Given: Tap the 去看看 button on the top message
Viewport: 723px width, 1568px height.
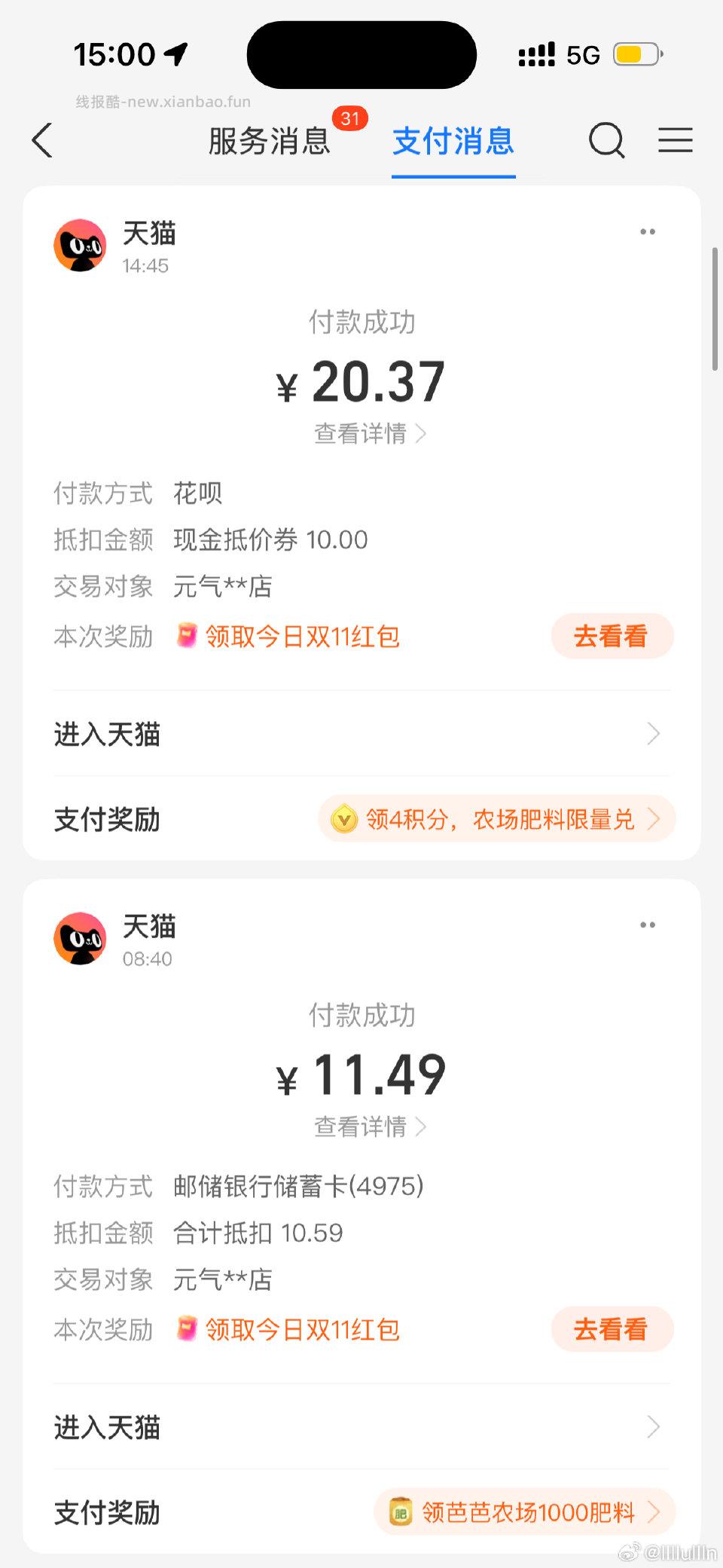Looking at the screenshot, I should pyautogui.click(x=612, y=637).
